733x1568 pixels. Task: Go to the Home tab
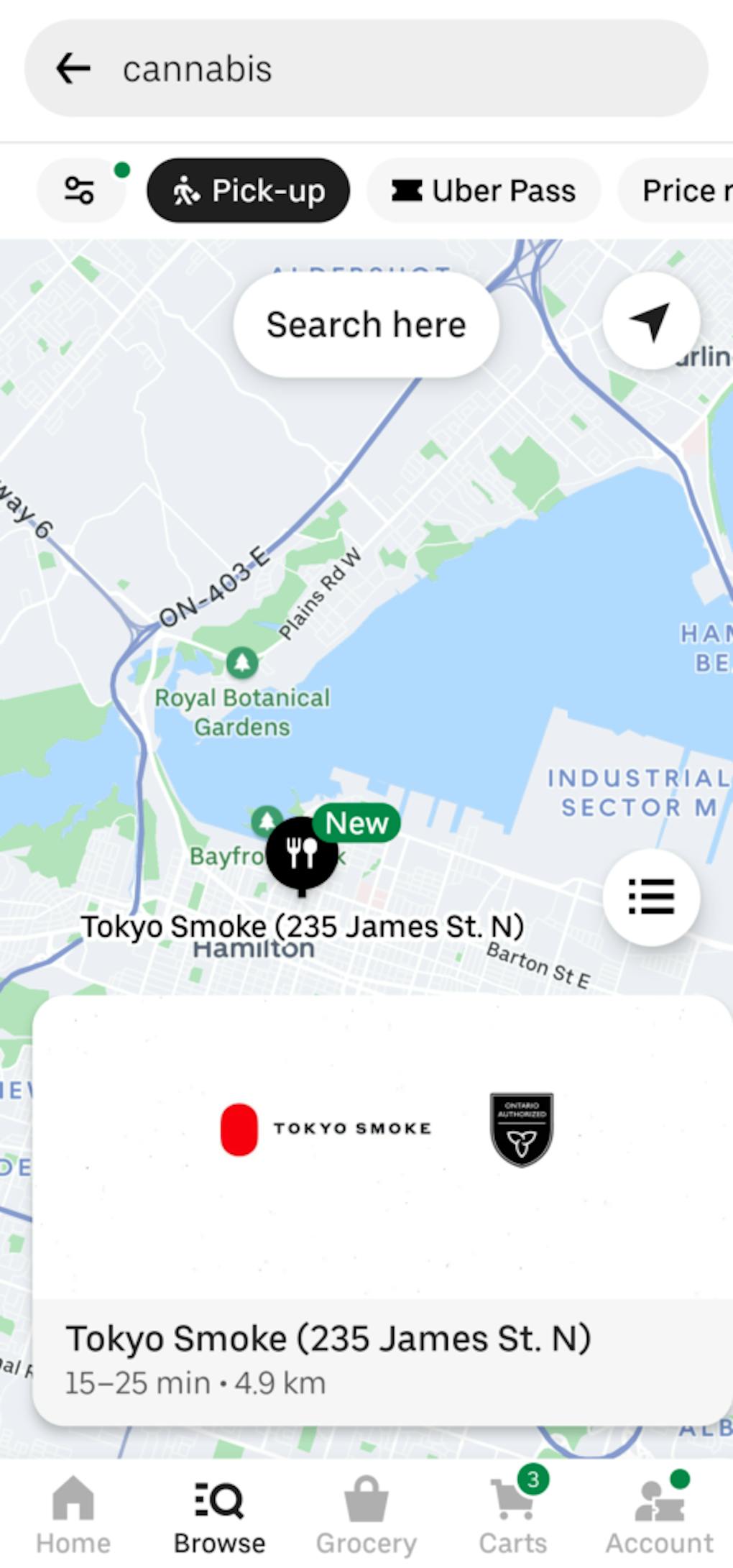coord(73,1513)
